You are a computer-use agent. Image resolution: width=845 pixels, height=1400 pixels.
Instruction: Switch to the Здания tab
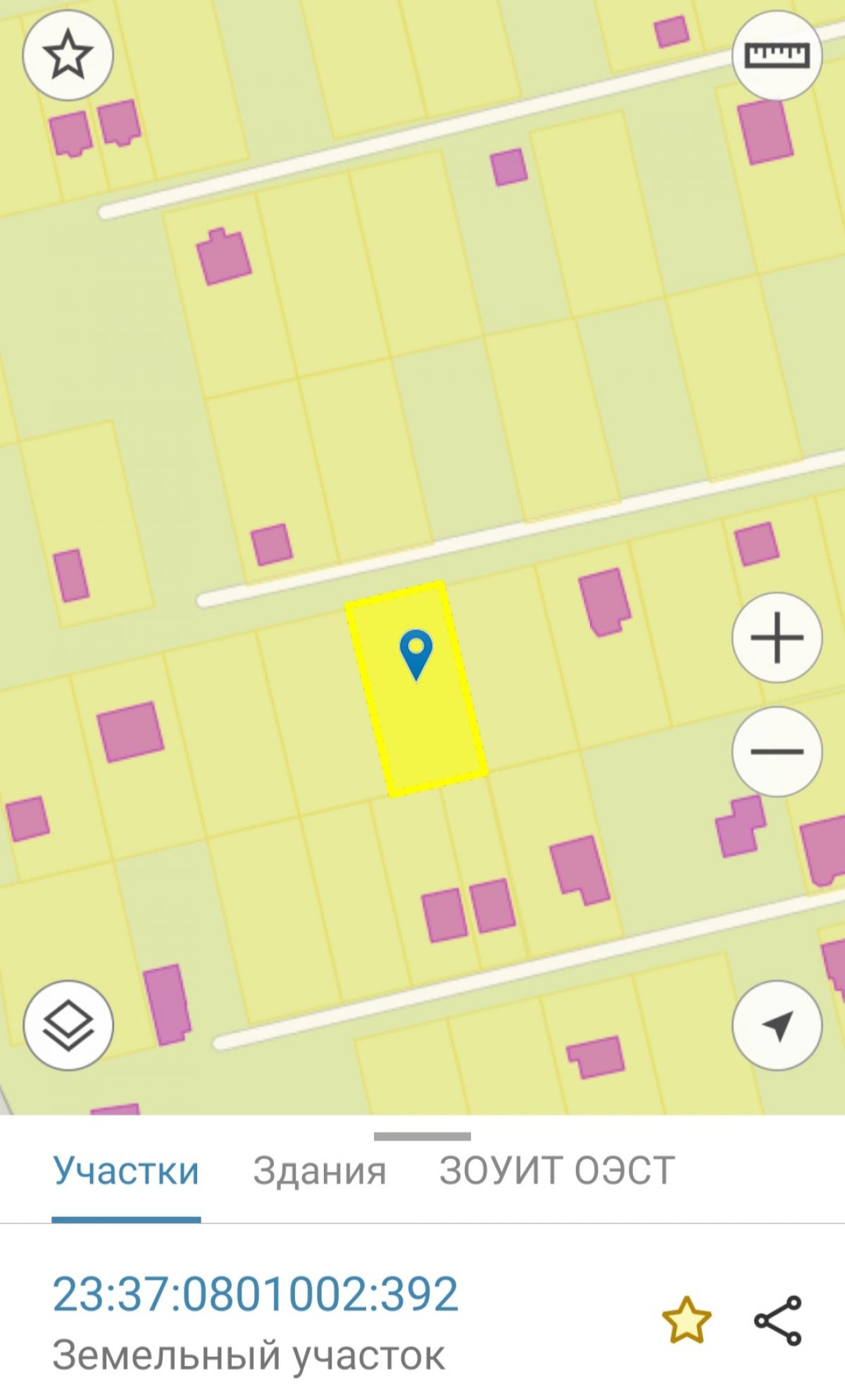tap(319, 1171)
